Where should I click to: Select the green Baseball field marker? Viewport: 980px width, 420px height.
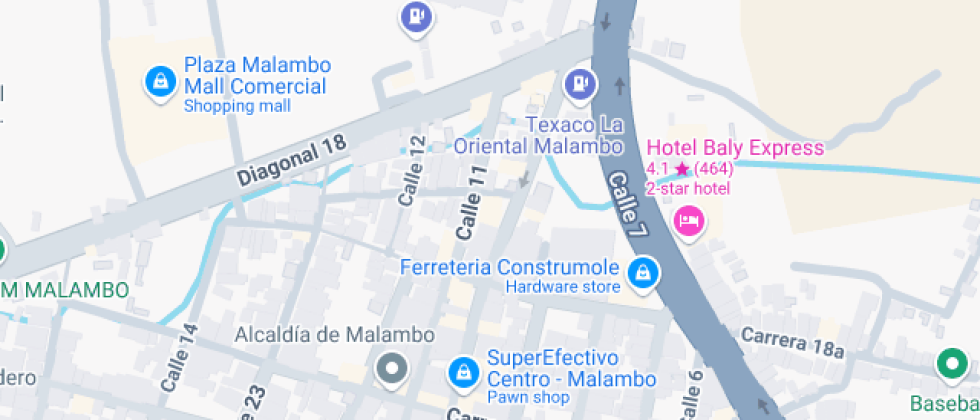point(949,363)
